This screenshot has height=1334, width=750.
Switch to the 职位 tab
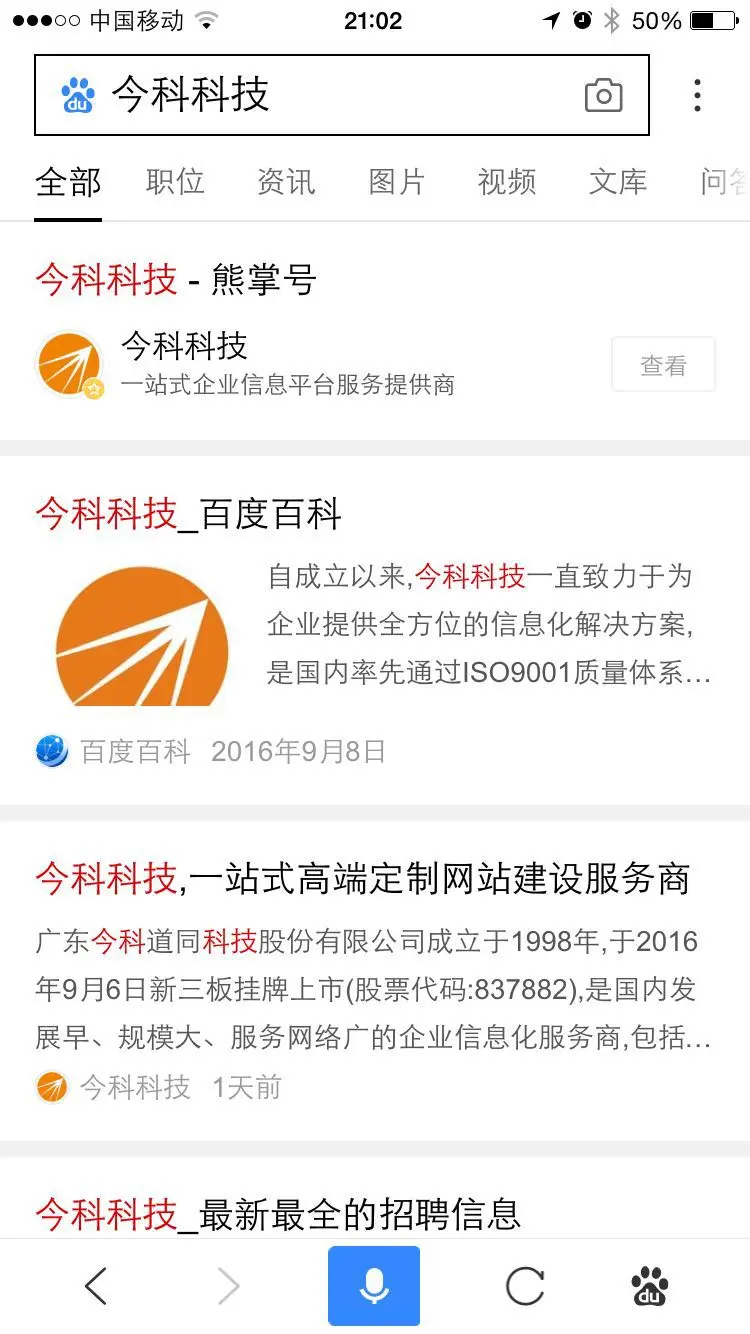pyautogui.click(x=175, y=182)
